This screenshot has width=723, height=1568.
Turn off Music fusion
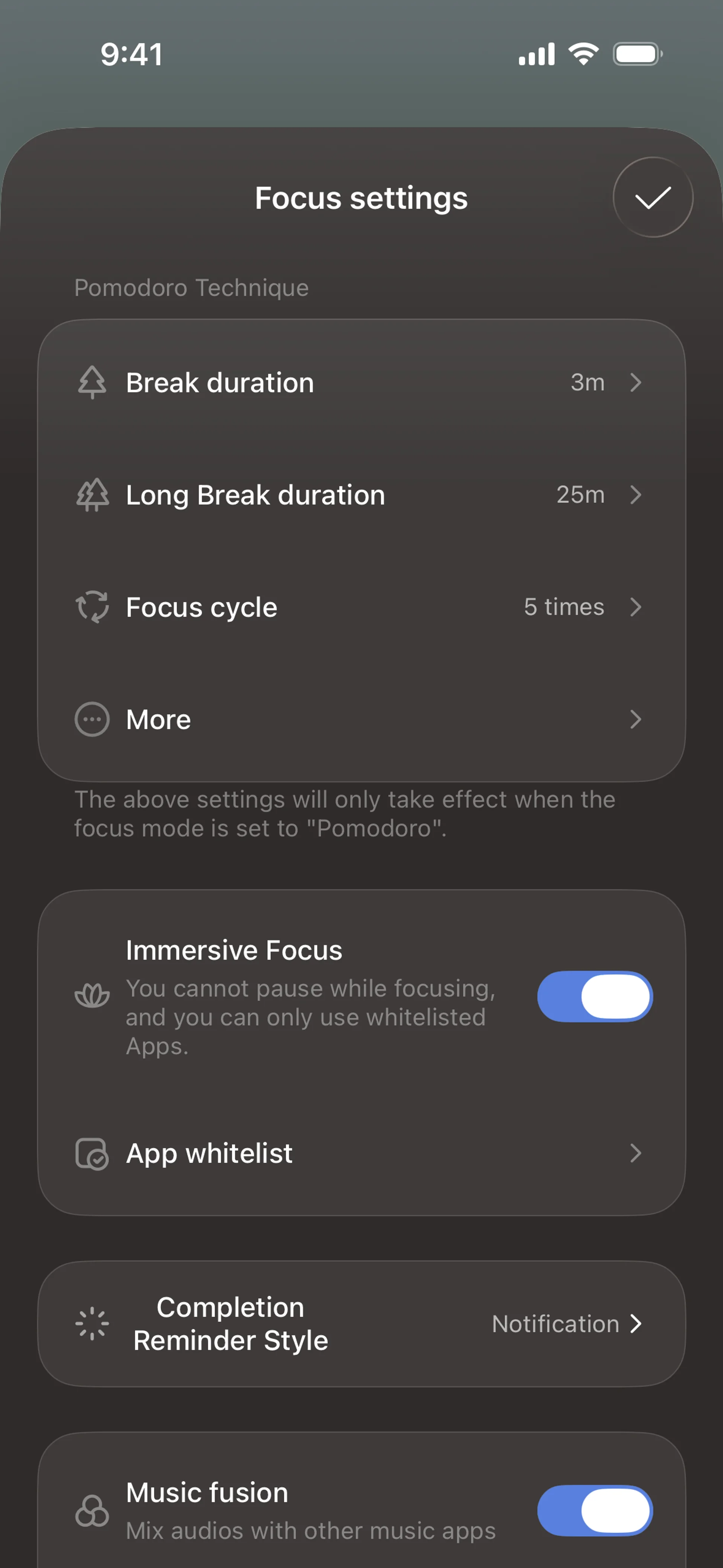(594, 1510)
